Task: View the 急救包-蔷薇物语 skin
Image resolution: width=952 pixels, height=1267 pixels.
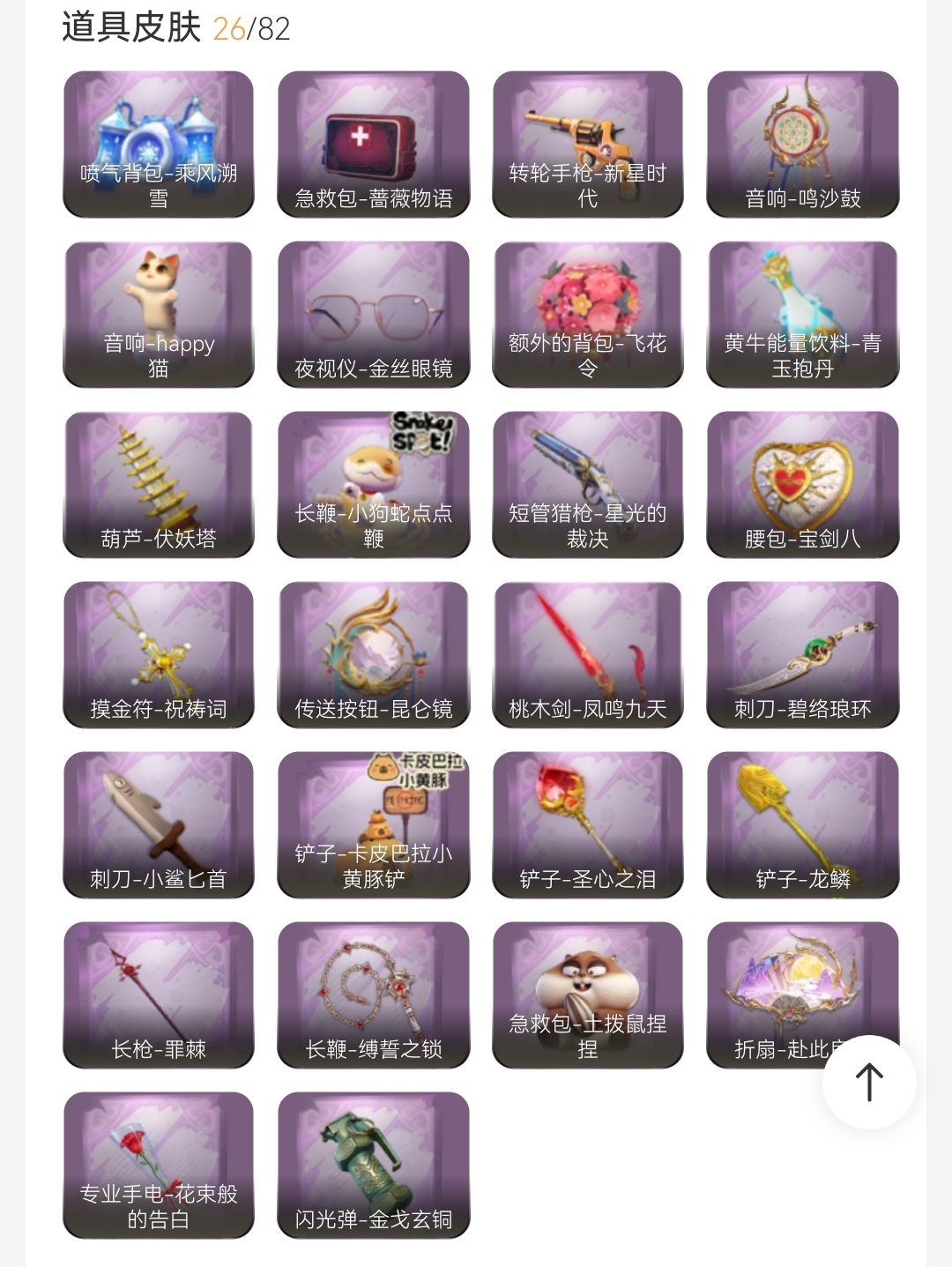Action: (x=374, y=144)
